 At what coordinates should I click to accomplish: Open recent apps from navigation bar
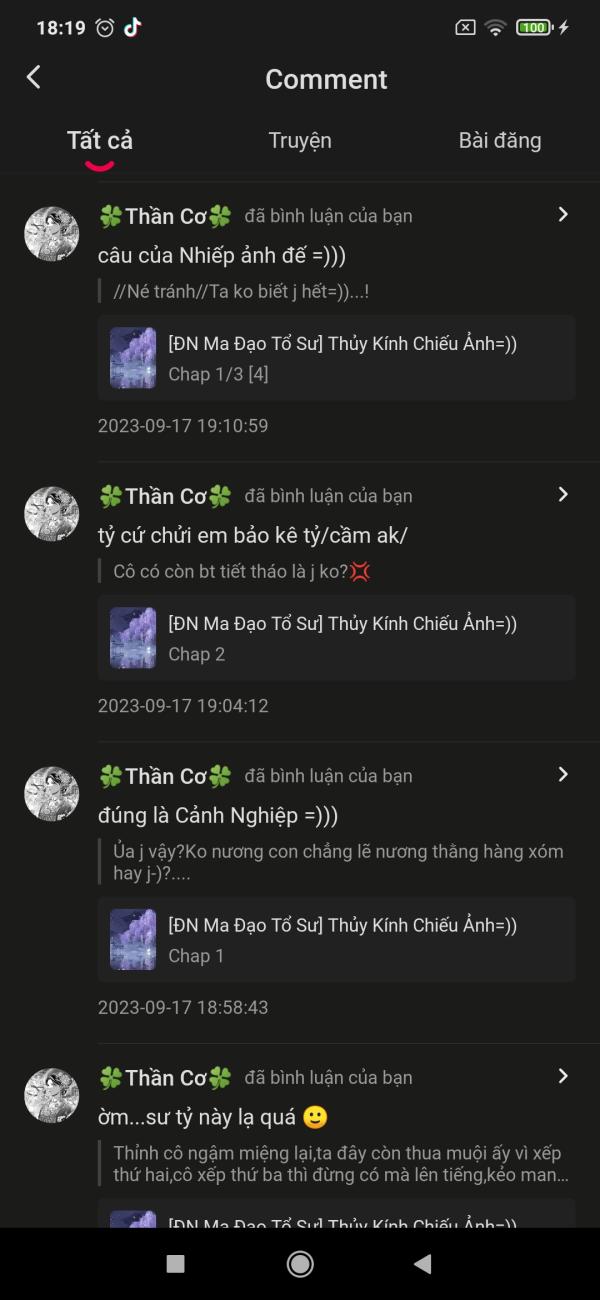[x=176, y=1264]
